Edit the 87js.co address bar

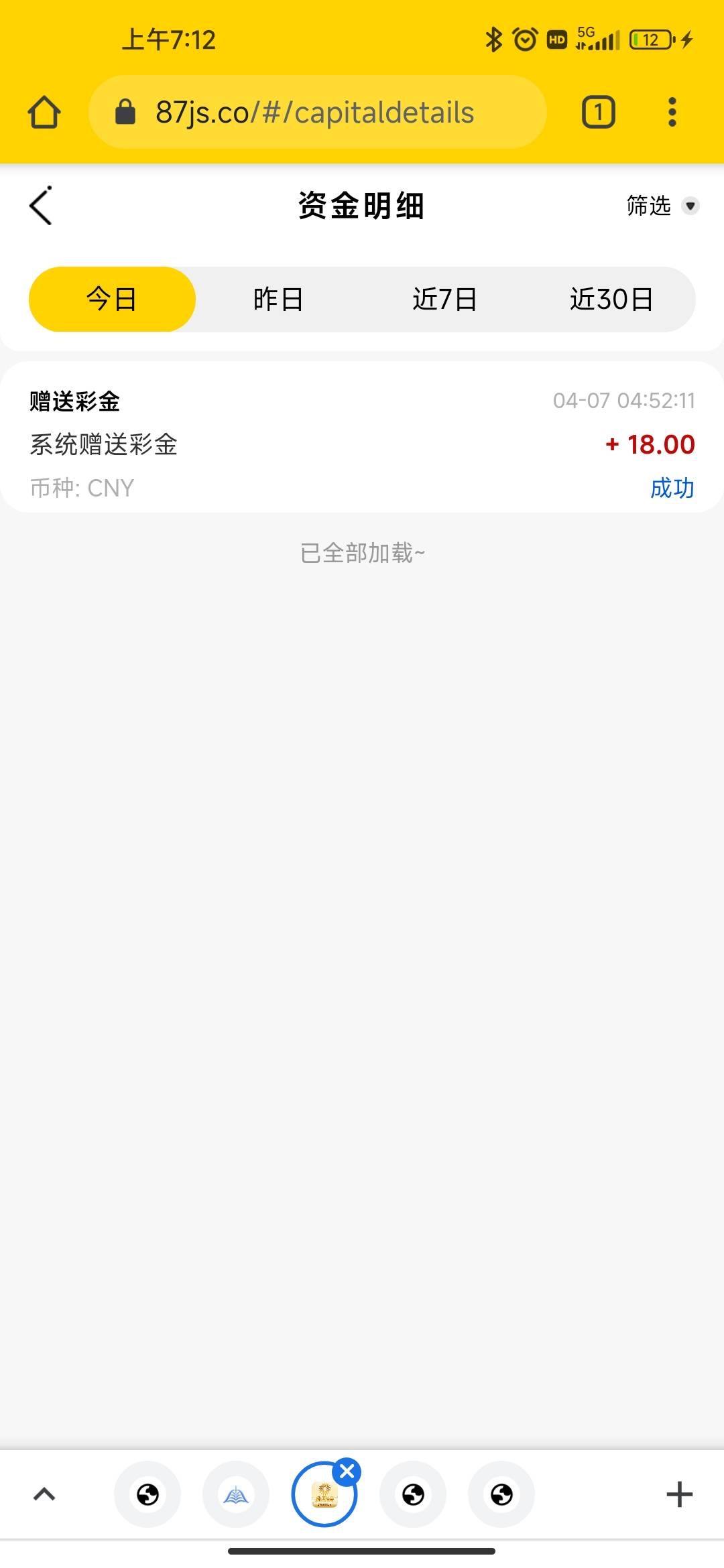click(315, 112)
